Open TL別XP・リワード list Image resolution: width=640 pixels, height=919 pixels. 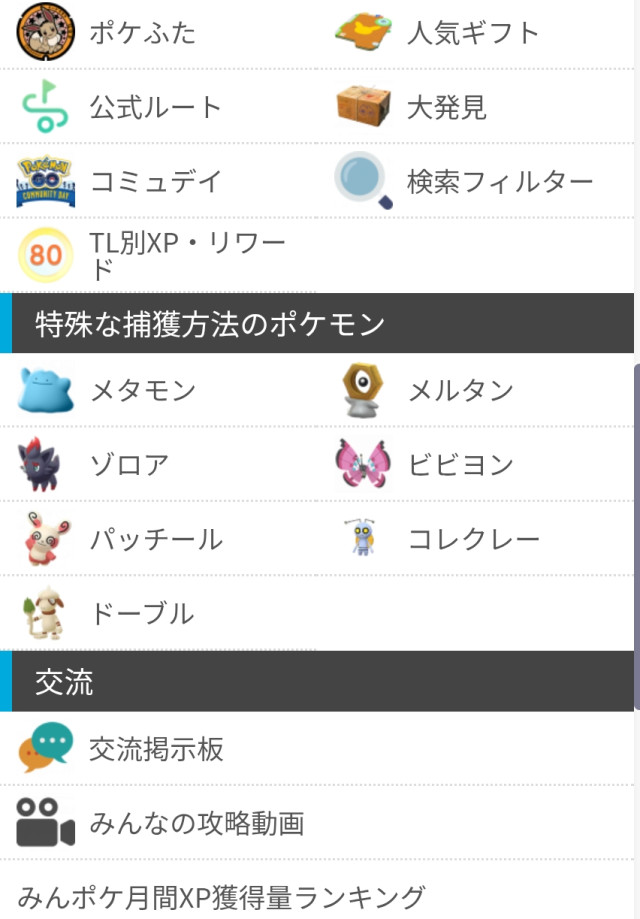[x=187, y=256]
